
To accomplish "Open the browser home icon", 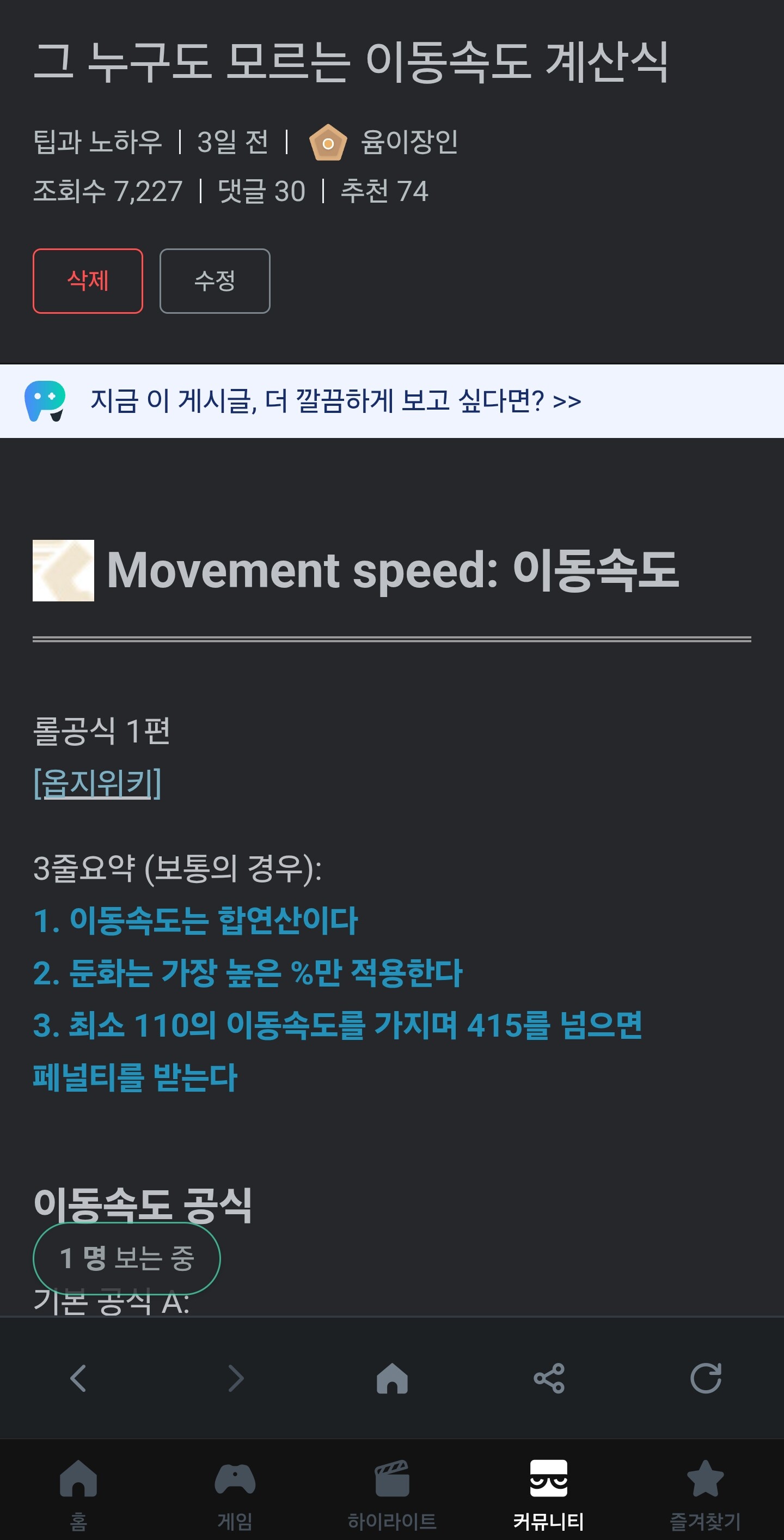I will coord(392,1378).
